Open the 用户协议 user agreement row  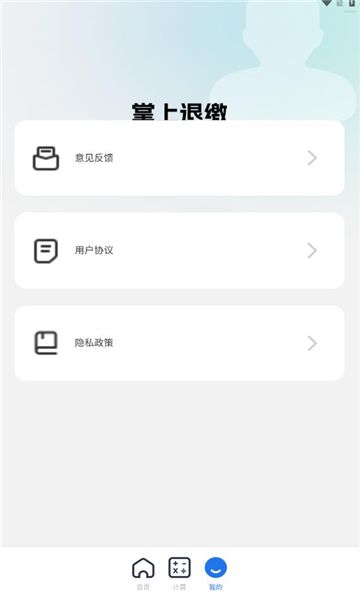click(179, 251)
